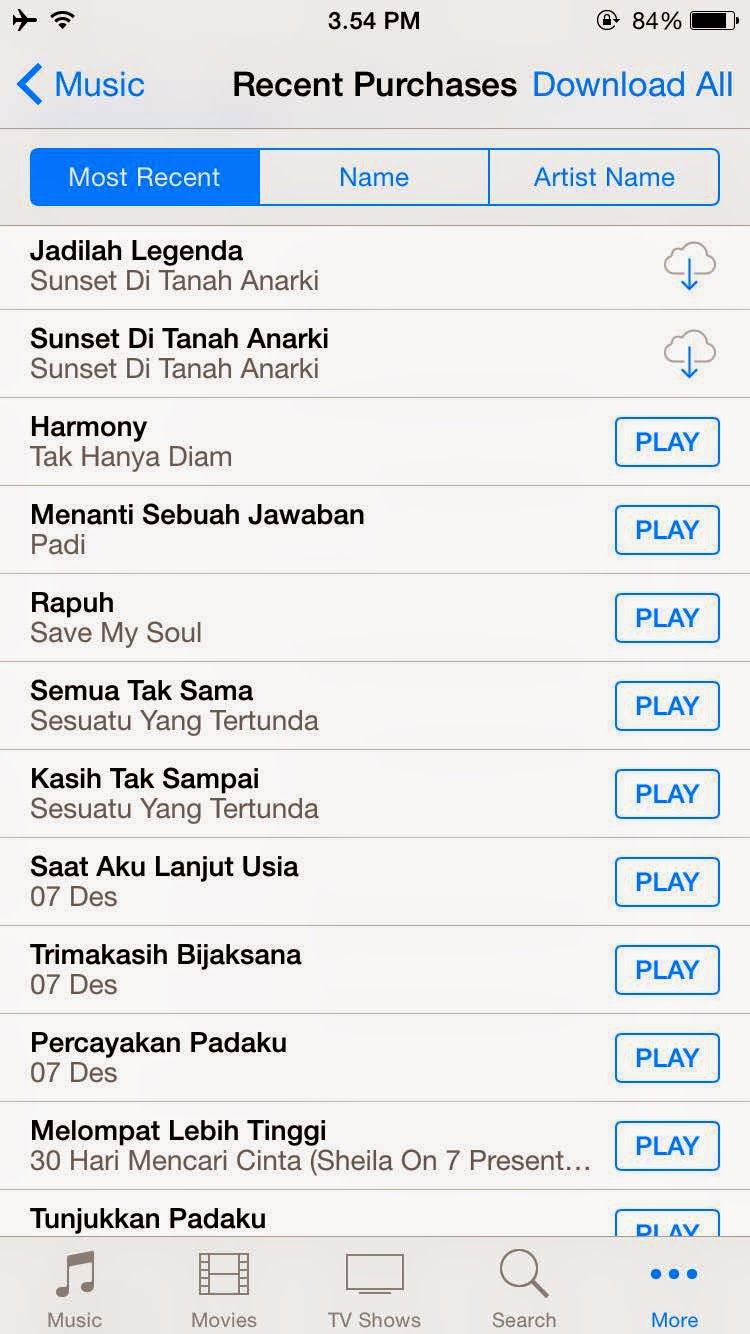Switch to the Music tab
750x1334 pixels.
coord(75,1289)
